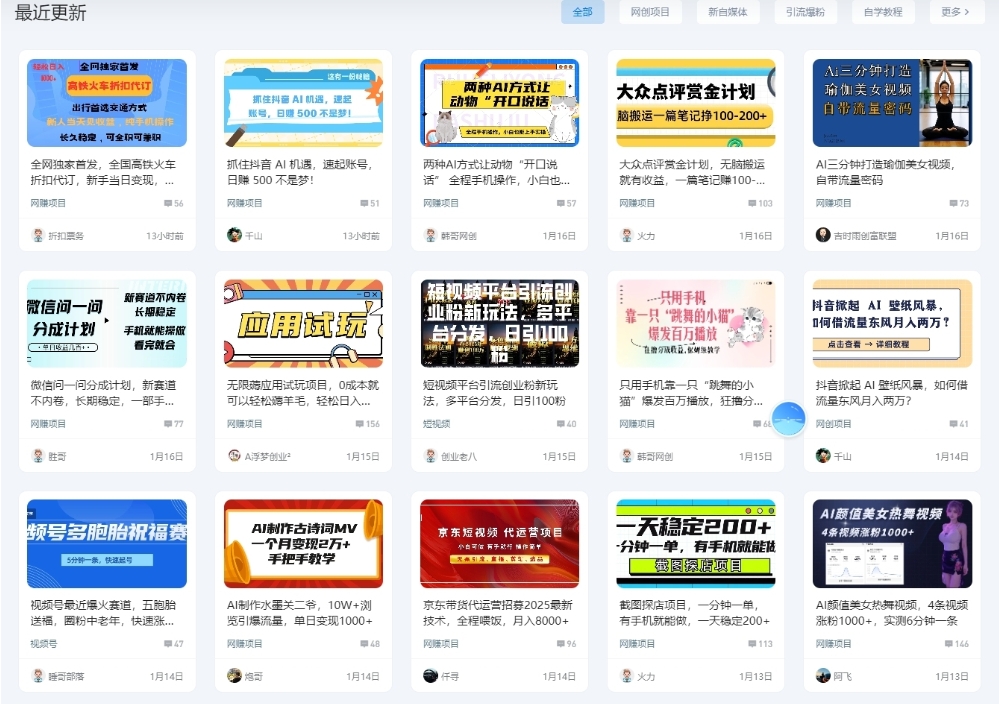999x704 pixels.
Task: Select the 全部 filter tab
Action: coord(582,12)
